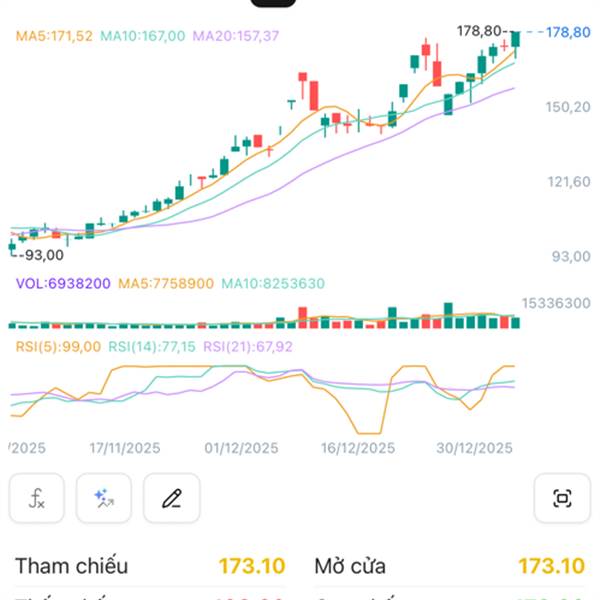Expand the chart to full screen
This screenshot has height=600, width=600.
click(x=562, y=498)
